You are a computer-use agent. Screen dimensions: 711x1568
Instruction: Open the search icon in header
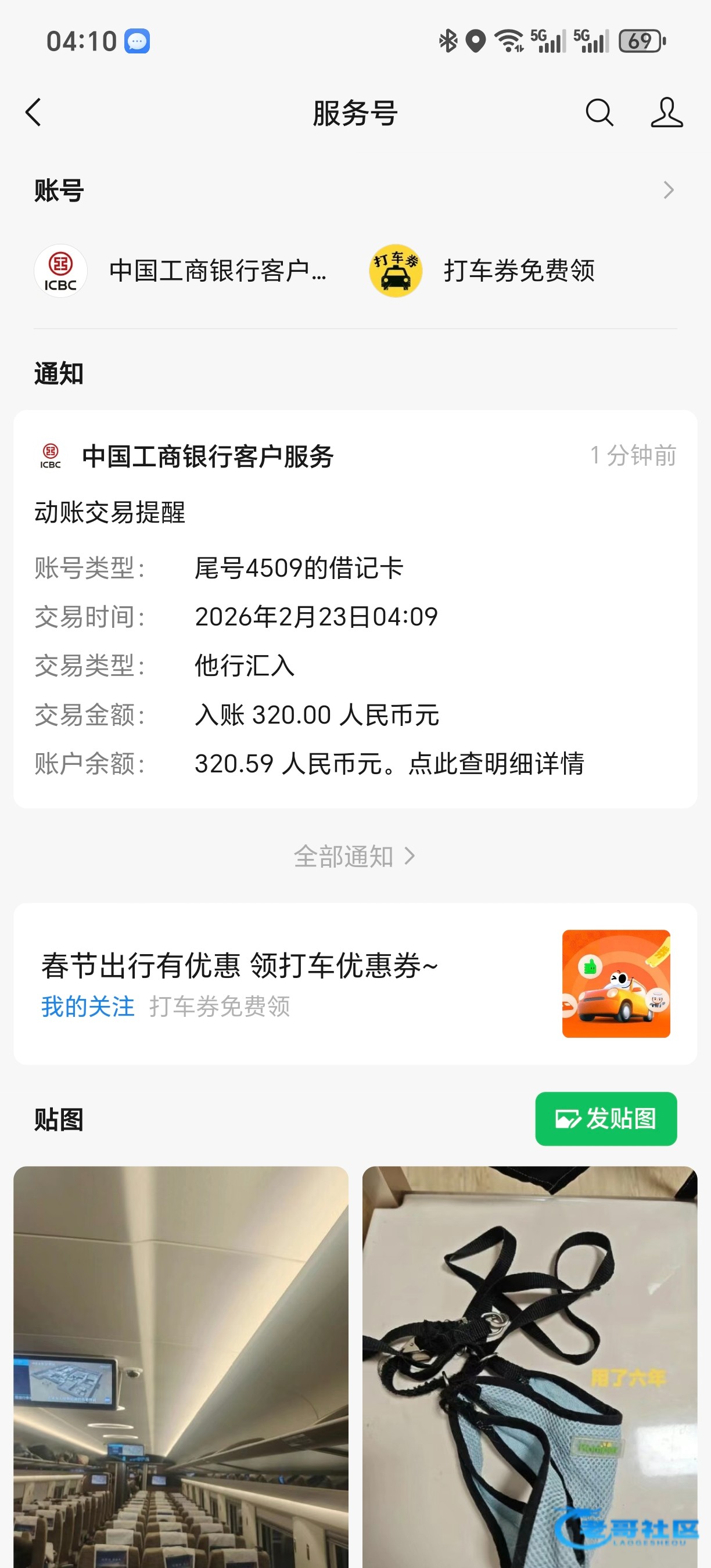click(x=599, y=113)
